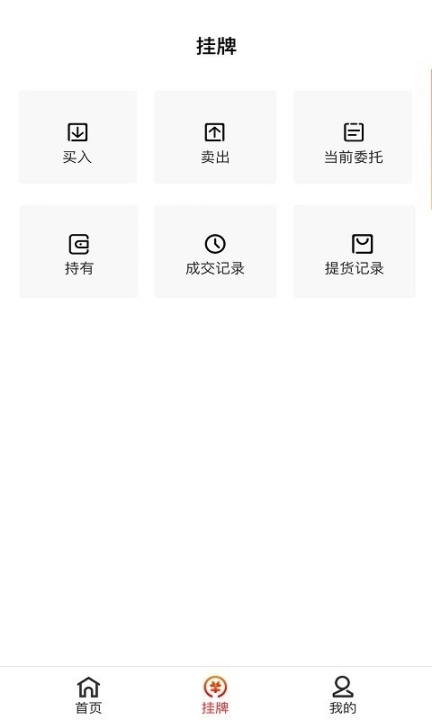Select the 挂牌 tab in bottom bar

coord(215,695)
